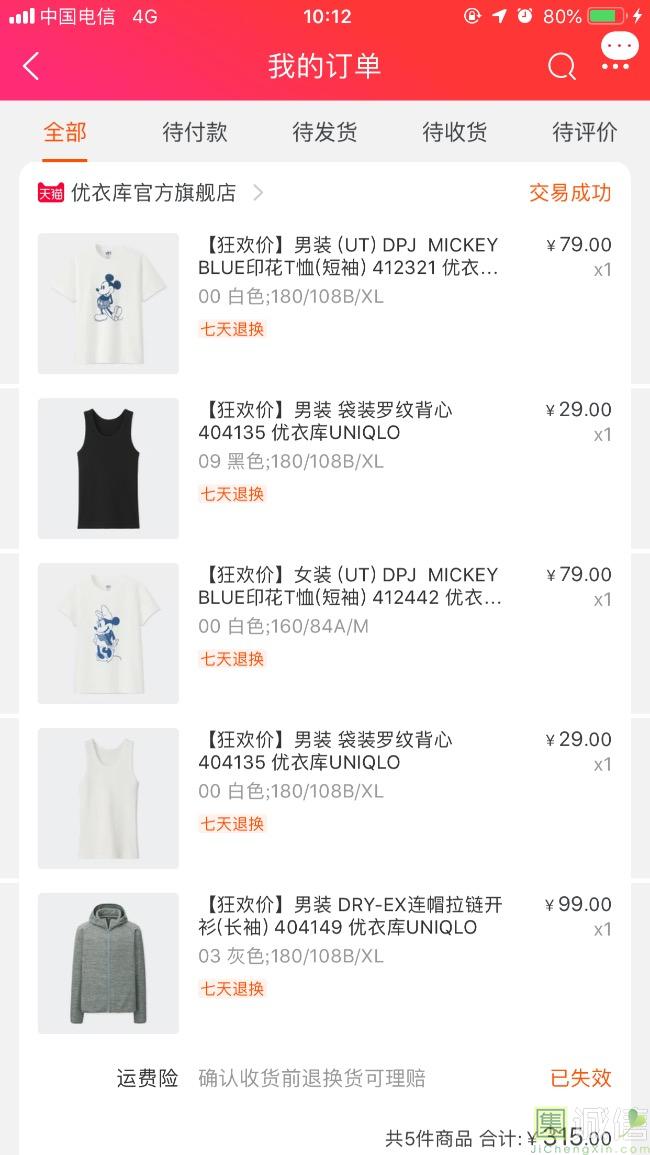Image resolution: width=650 pixels, height=1155 pixels.
Task: Open women's MICKEY BLUE T-shirt 412442 item
Action: (349, 587)
